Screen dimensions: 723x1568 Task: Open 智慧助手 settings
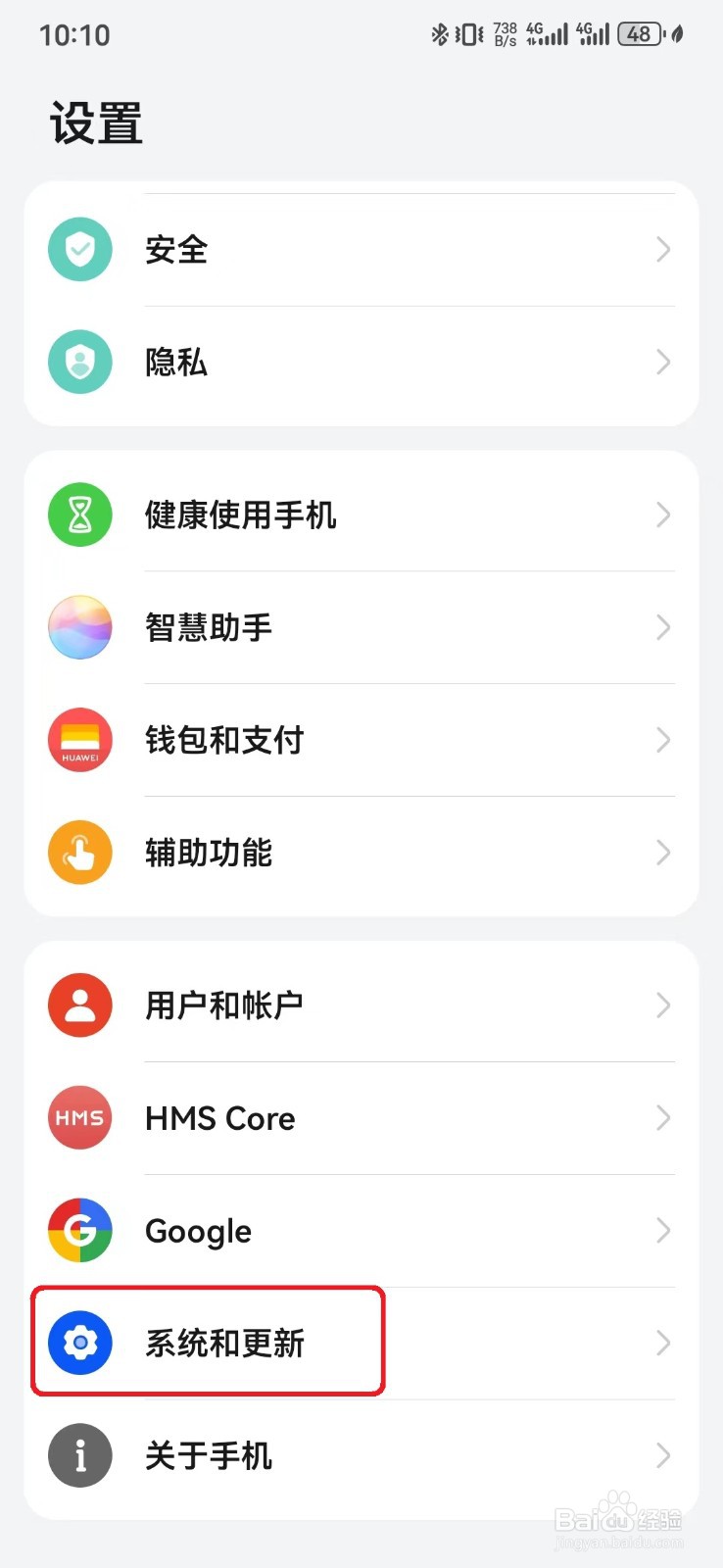tap(361, 627)
